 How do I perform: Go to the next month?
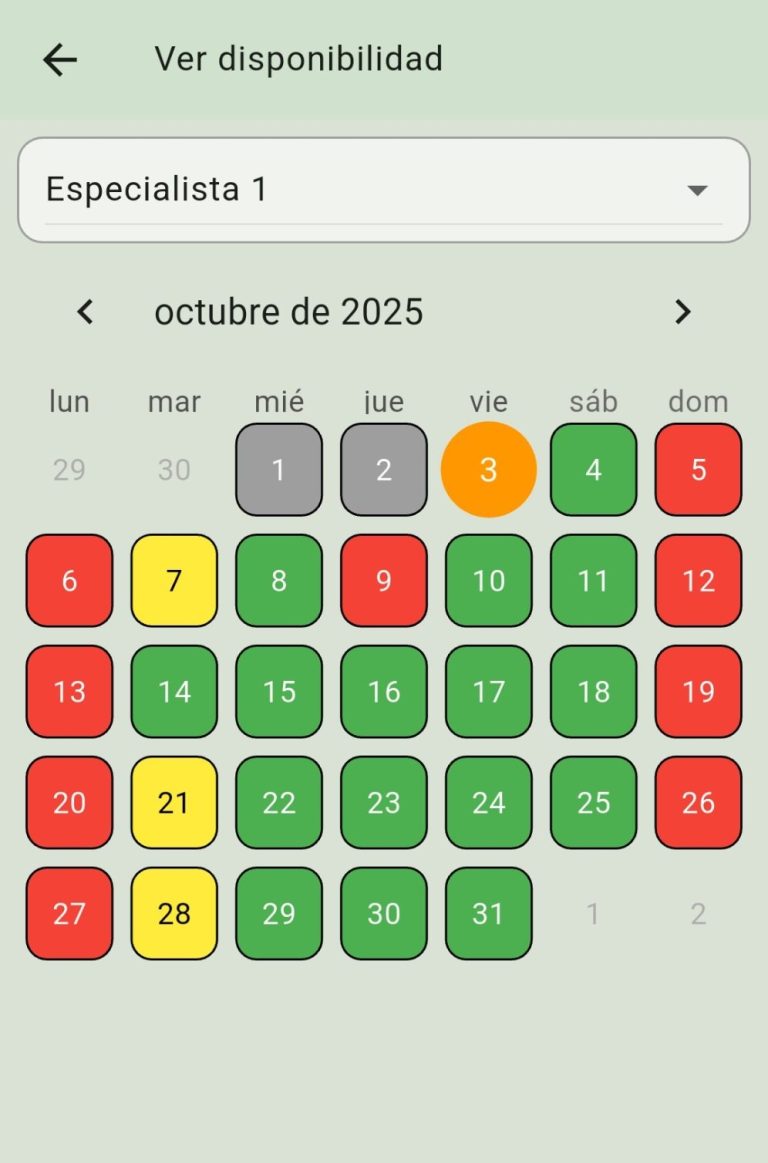coord(682,312)
